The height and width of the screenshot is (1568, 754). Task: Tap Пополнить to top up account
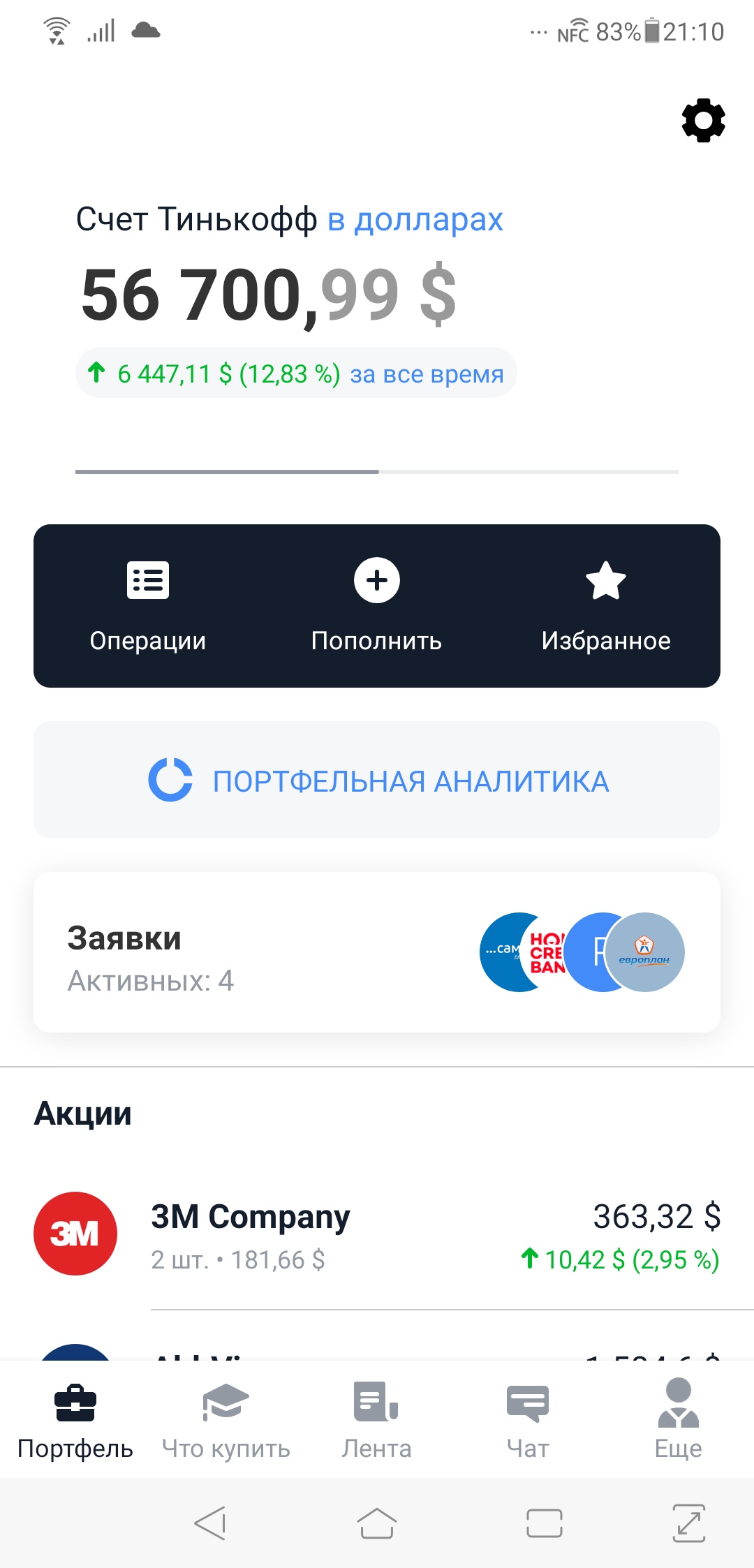point(377,606)
